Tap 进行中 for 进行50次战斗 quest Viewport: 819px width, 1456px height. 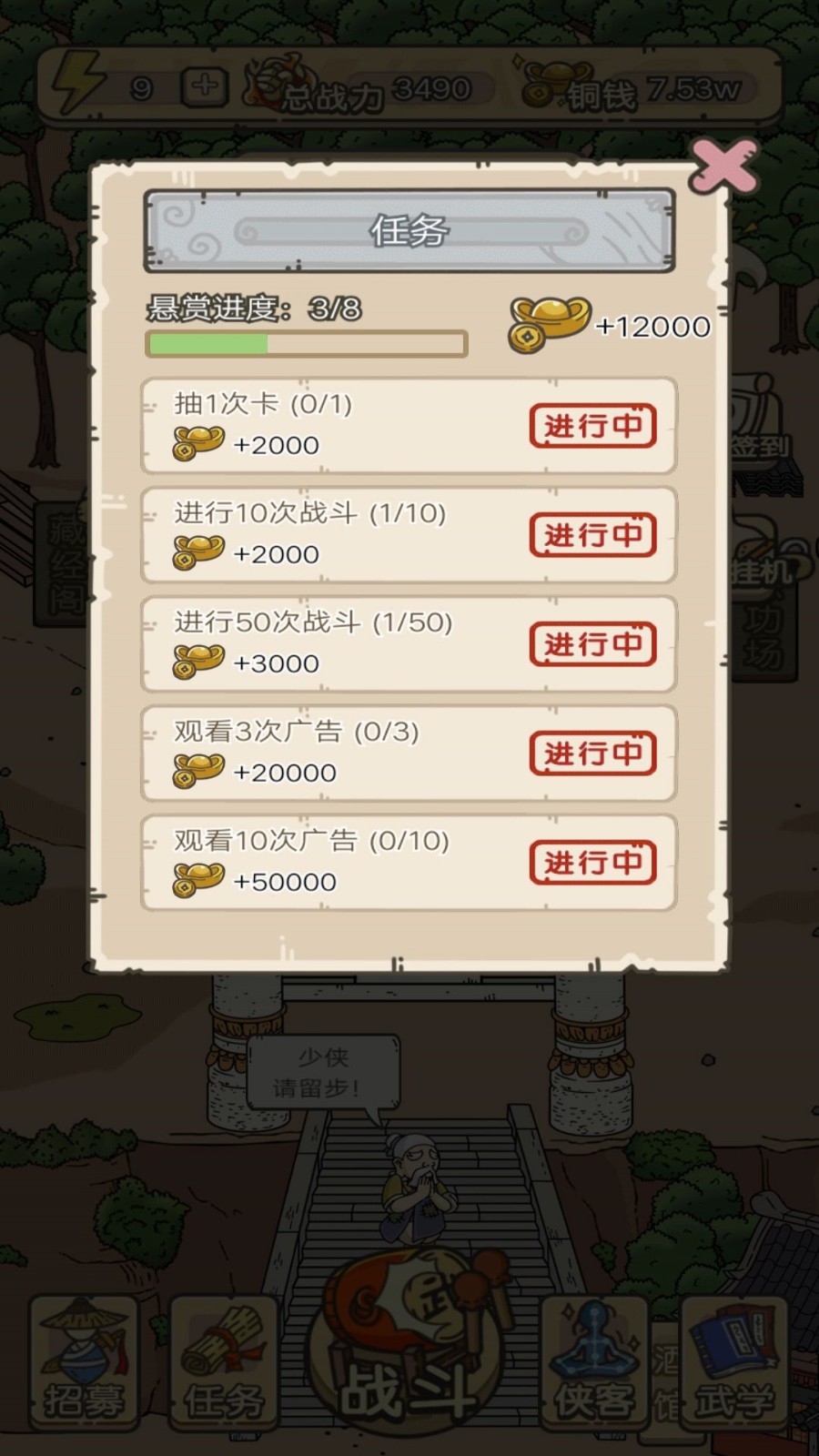593,644
